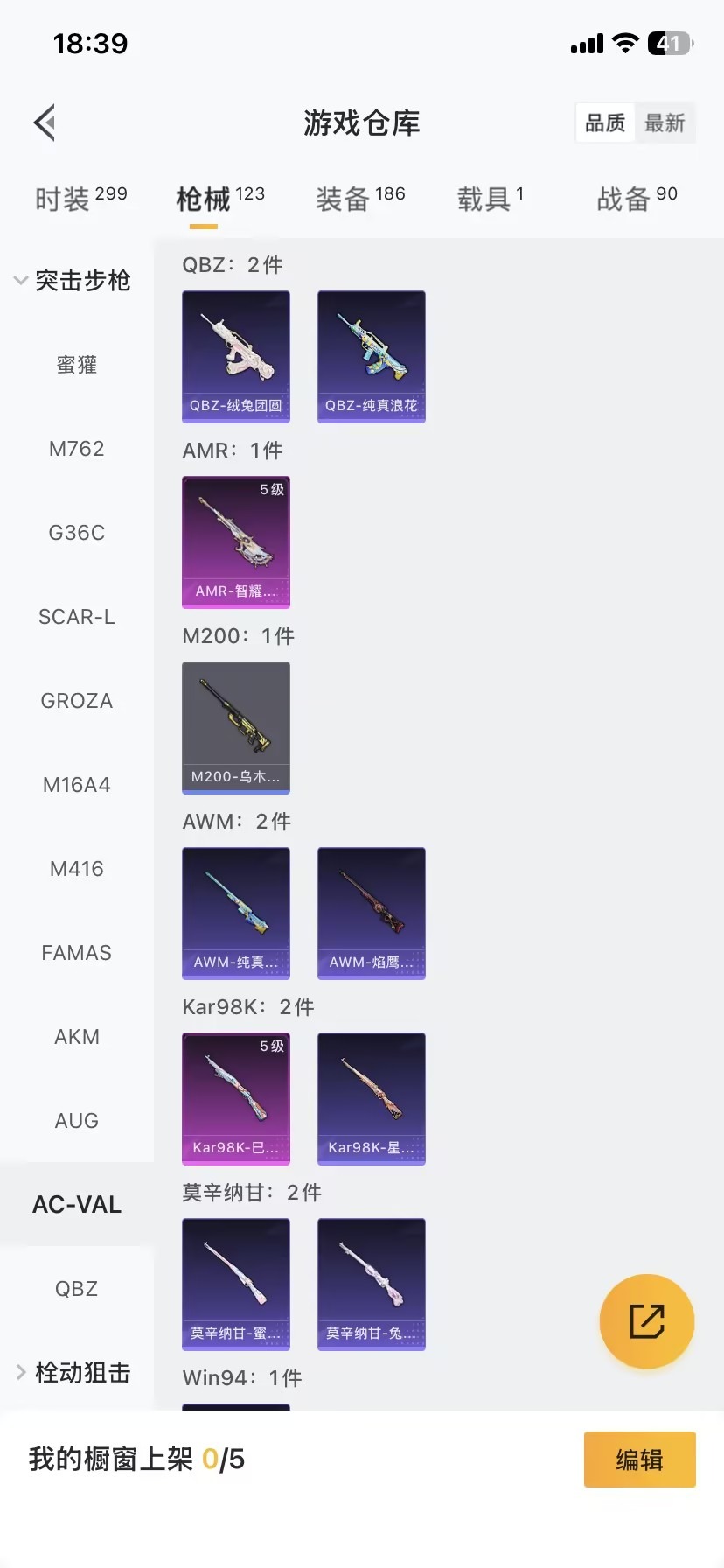
Task: View the QBZ-纯真浪花 skin
Action: pyautogui.click(x=372, y=356)
